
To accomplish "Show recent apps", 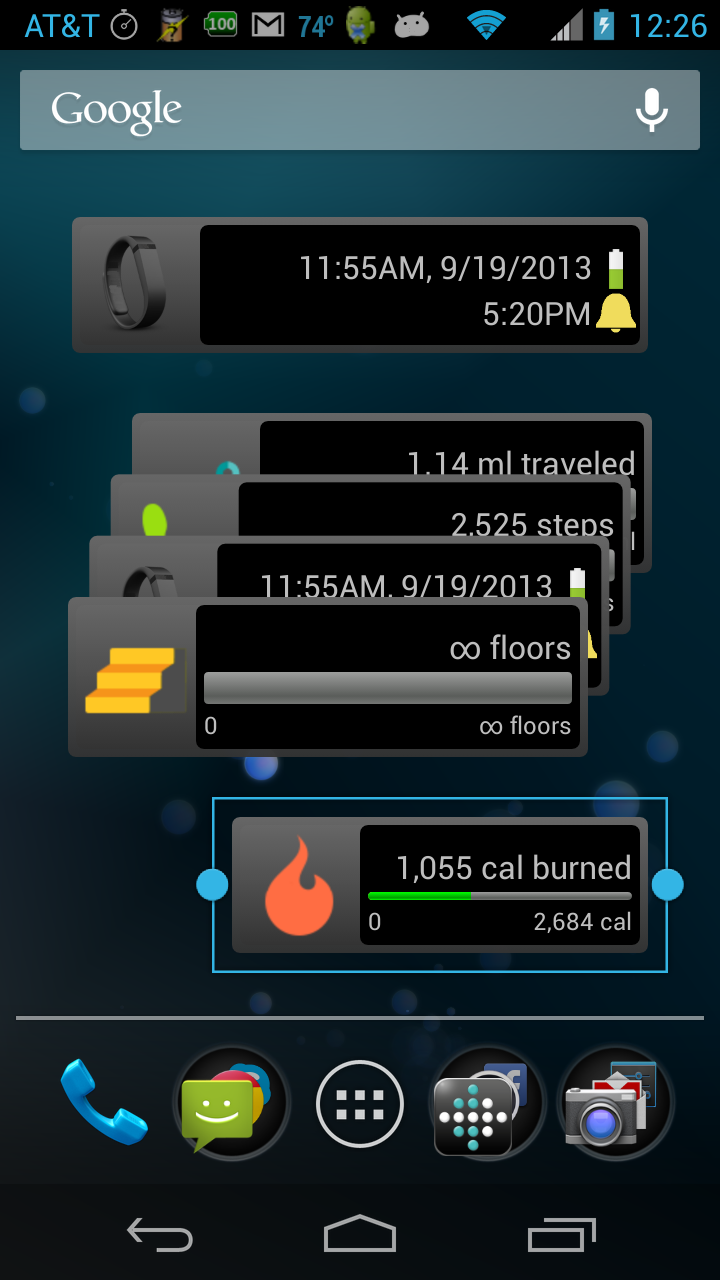I will [561, 1234].
